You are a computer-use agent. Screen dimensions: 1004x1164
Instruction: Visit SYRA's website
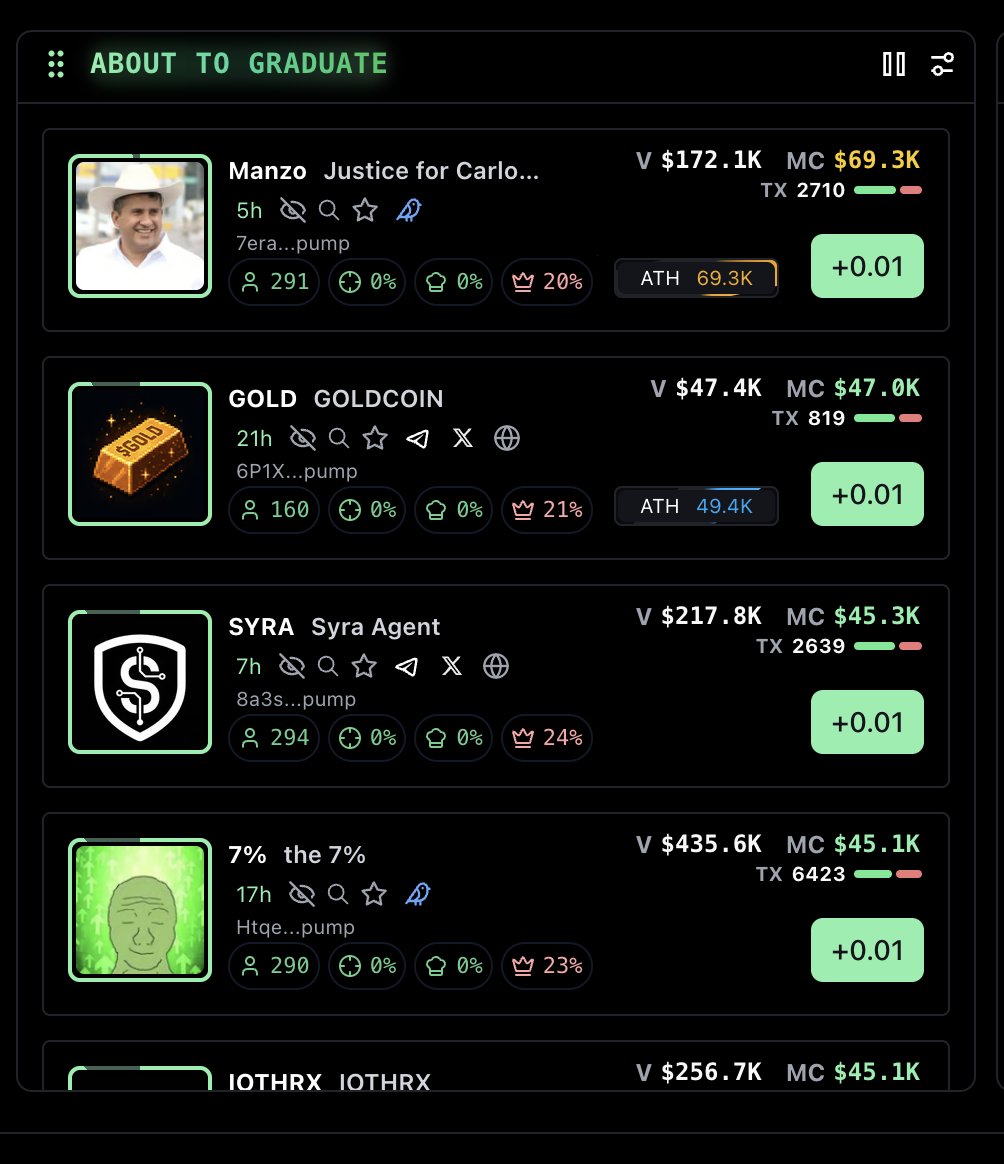pos(496,666)
